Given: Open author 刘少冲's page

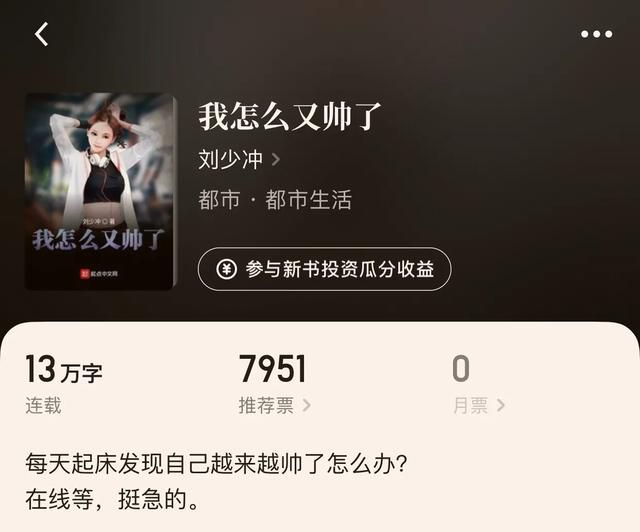Looking at the screenshot, I should (x=239, y=159).
